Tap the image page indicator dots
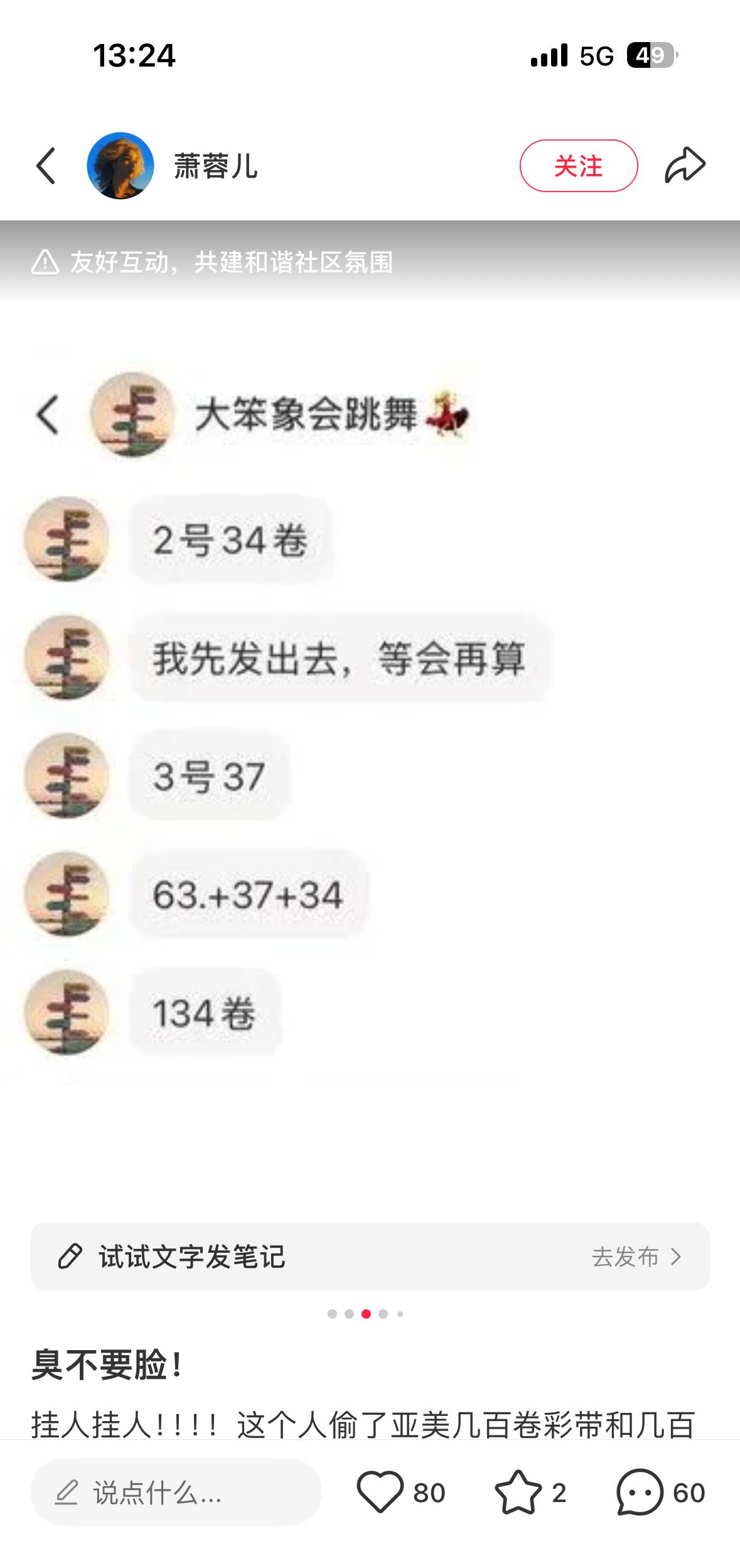 (366, 1314)
